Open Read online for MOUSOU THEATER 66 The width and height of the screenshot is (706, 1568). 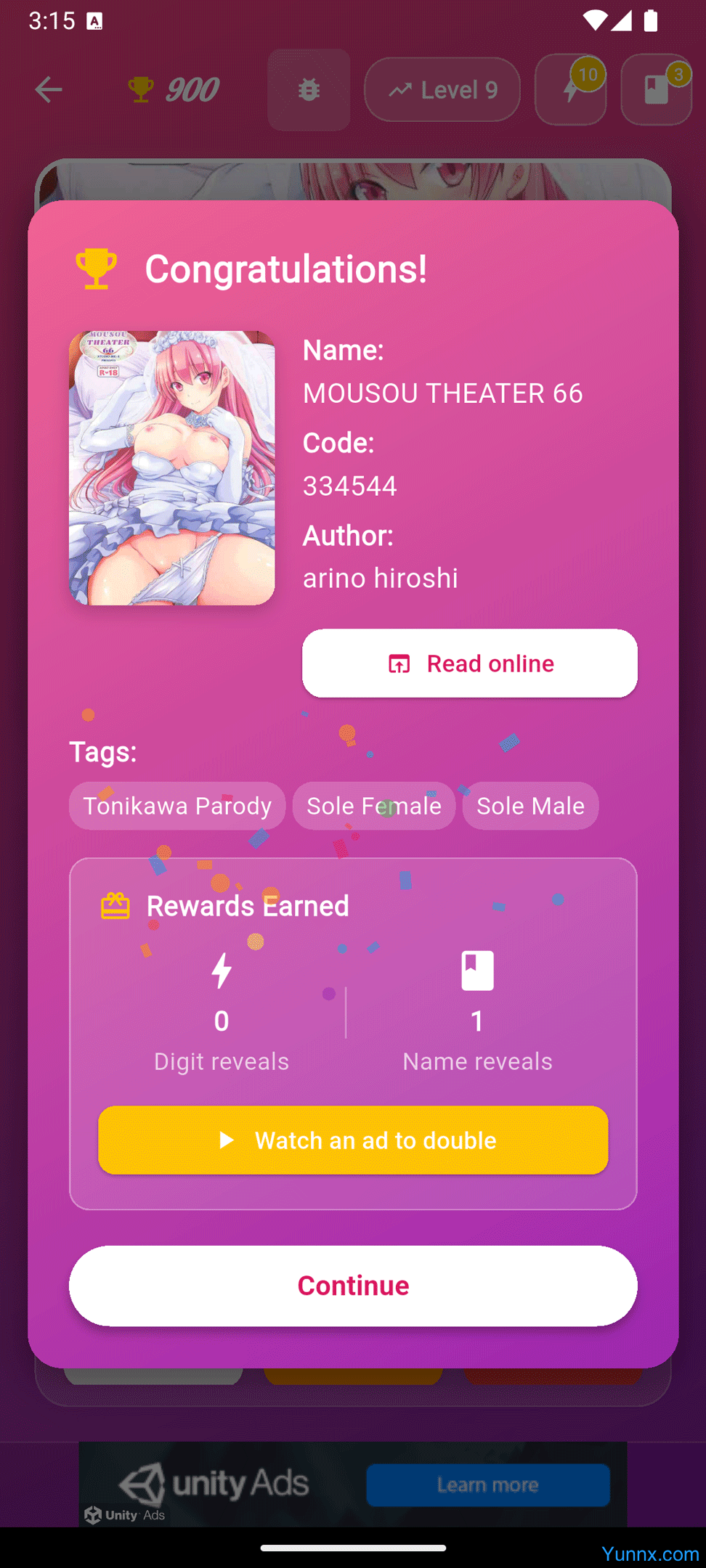pyautogui.click(x=470, y=663)
